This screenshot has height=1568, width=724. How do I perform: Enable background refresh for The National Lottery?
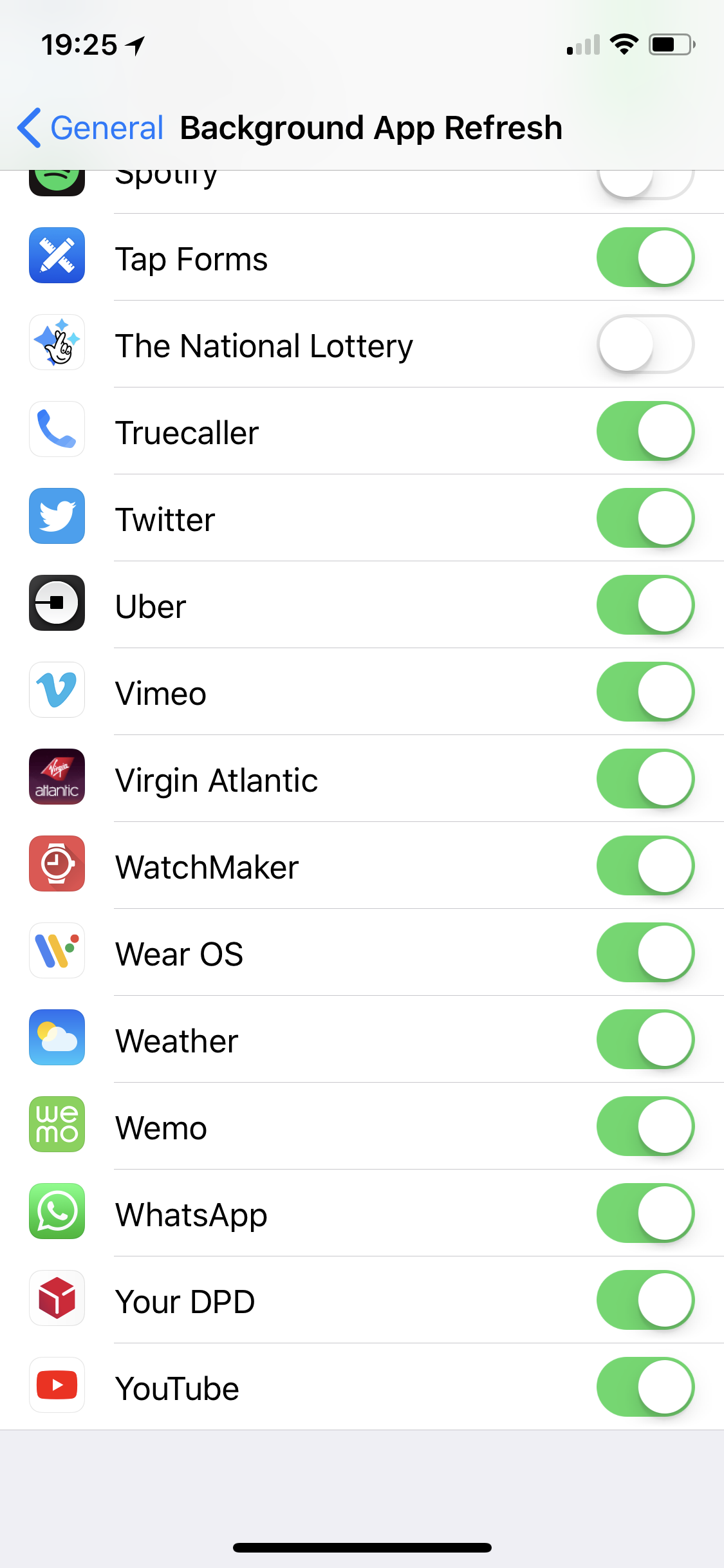[x=645, y=344]
